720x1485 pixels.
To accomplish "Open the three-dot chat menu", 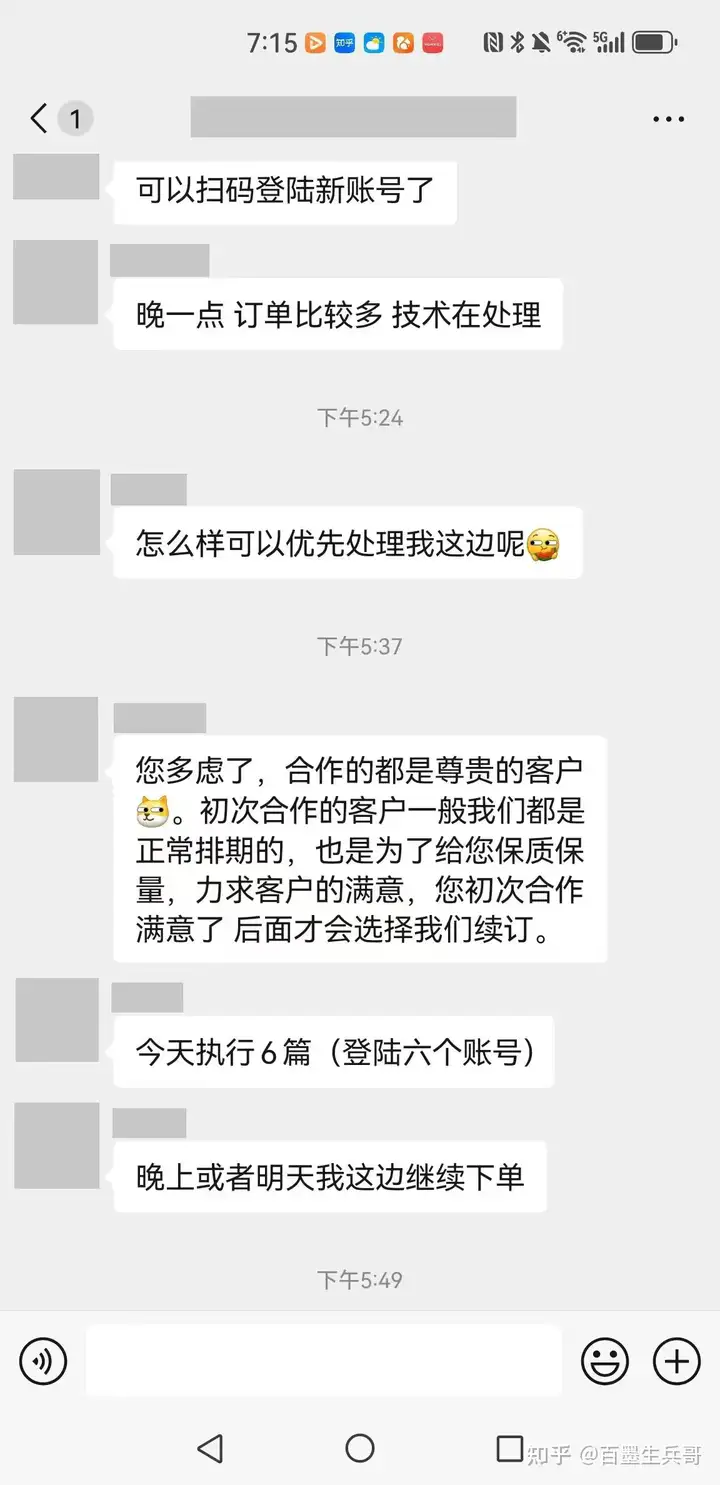I will click(x=668, y=119).
